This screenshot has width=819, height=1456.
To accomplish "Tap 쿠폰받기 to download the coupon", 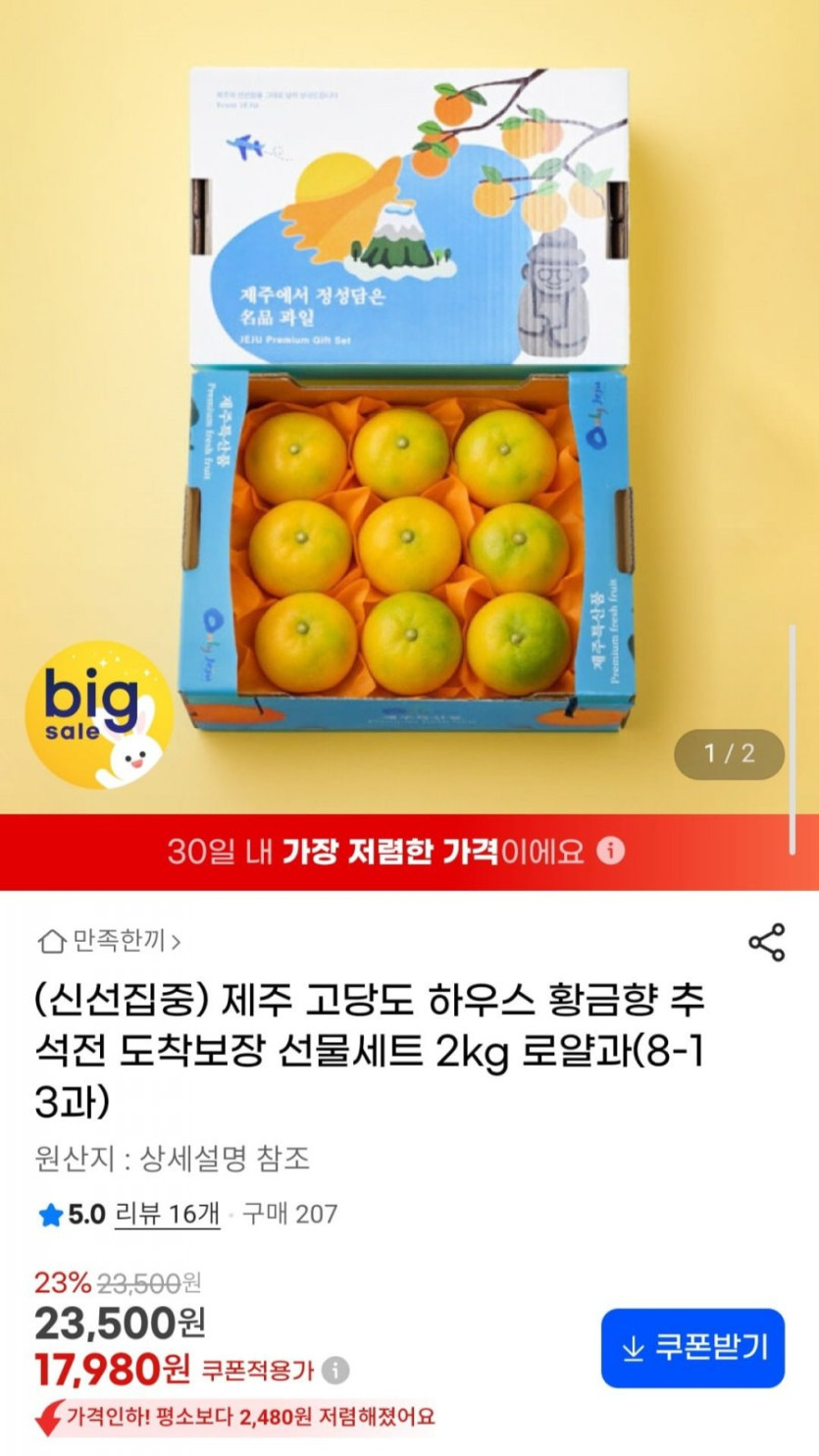I will (692, 1348).
